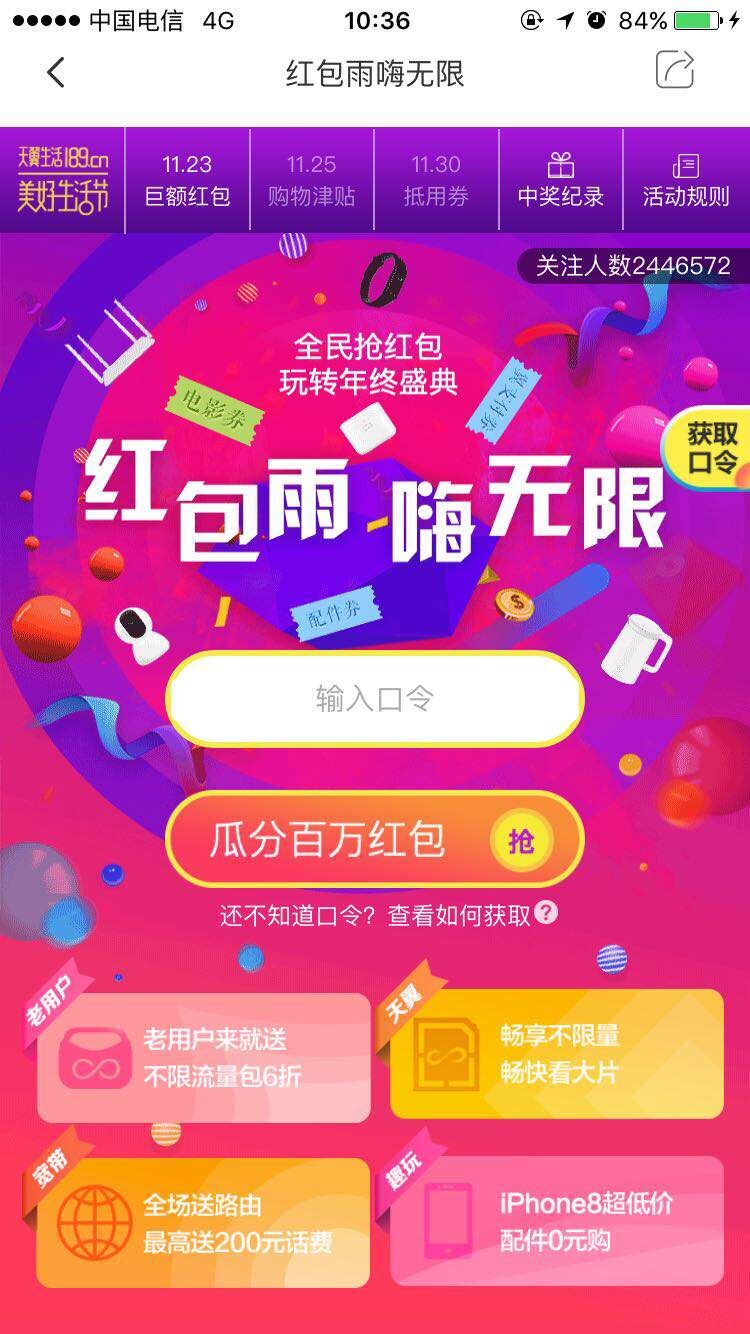Open 活动规则 activity rules
Viewport: 750px width, 1334px height.
(686, 181)
